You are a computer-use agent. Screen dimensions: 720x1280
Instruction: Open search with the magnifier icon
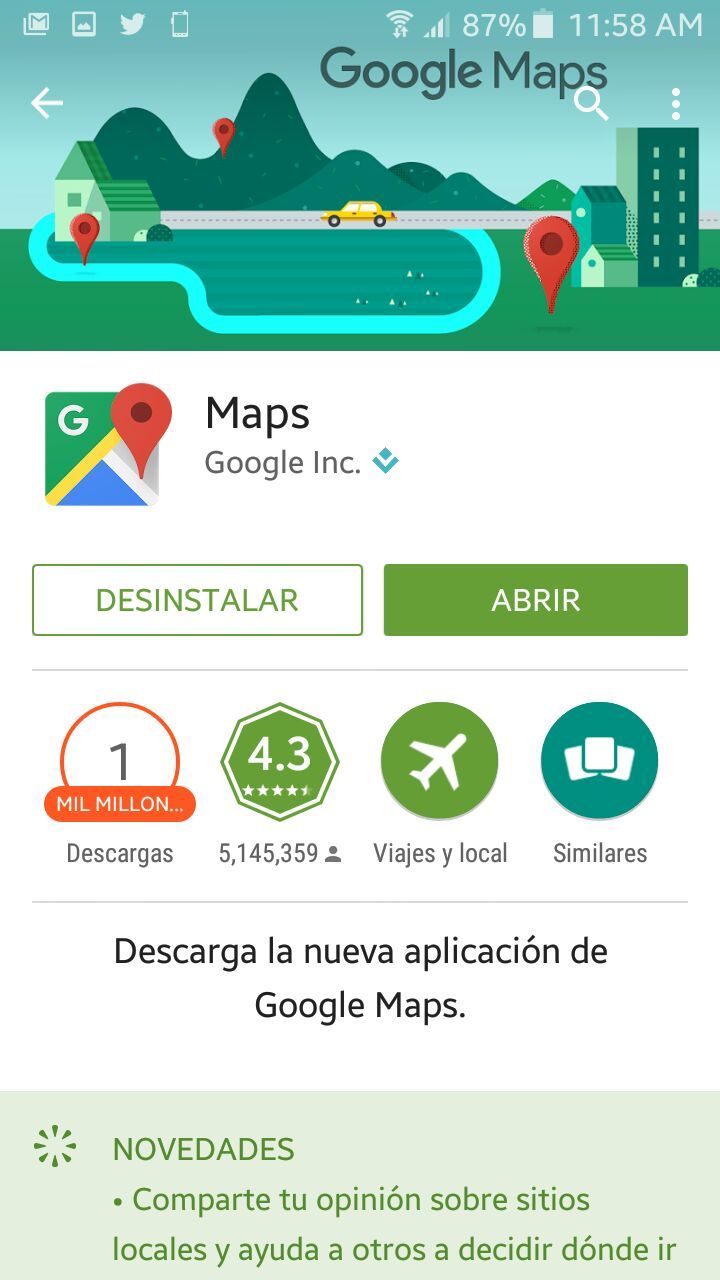point(591,103)
